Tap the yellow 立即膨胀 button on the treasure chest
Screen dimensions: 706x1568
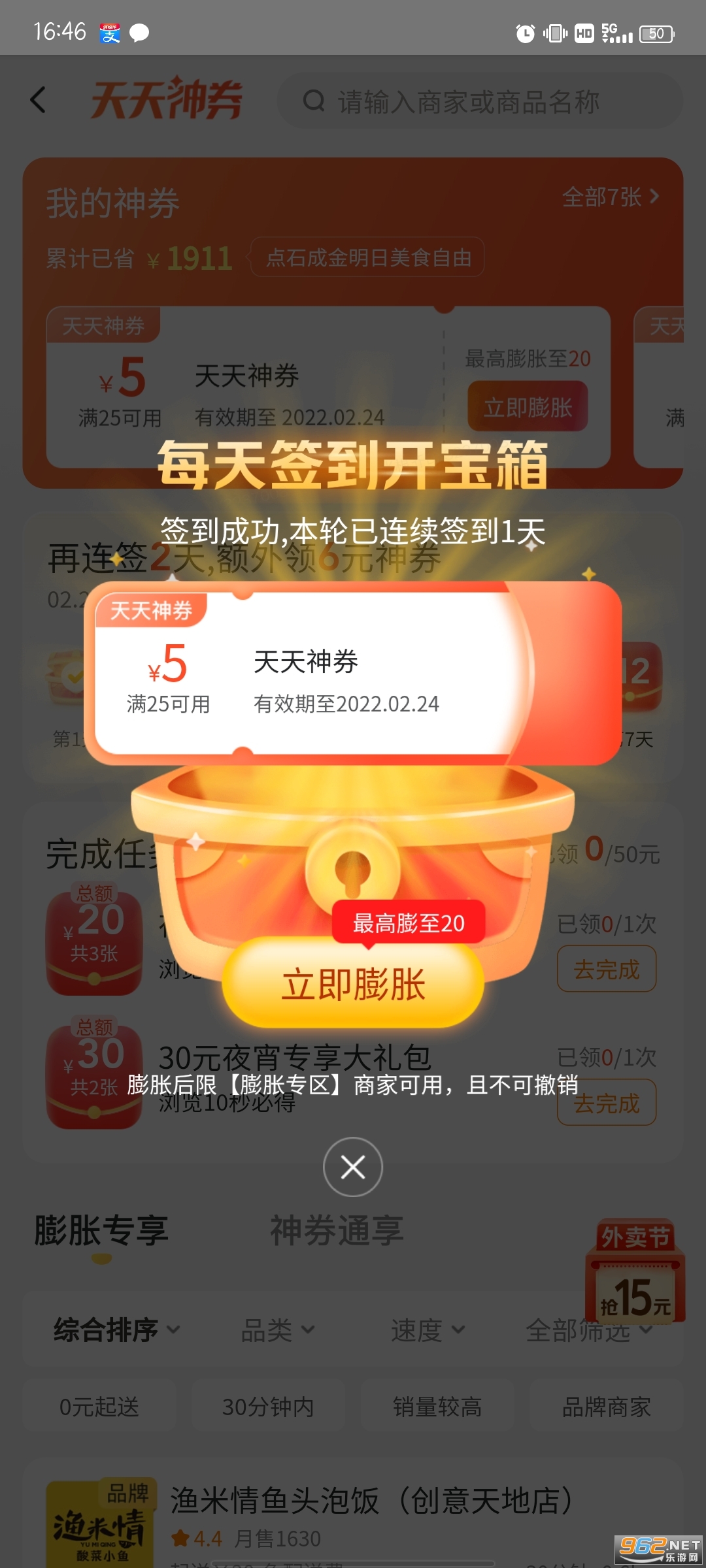[x=353, y=983]
